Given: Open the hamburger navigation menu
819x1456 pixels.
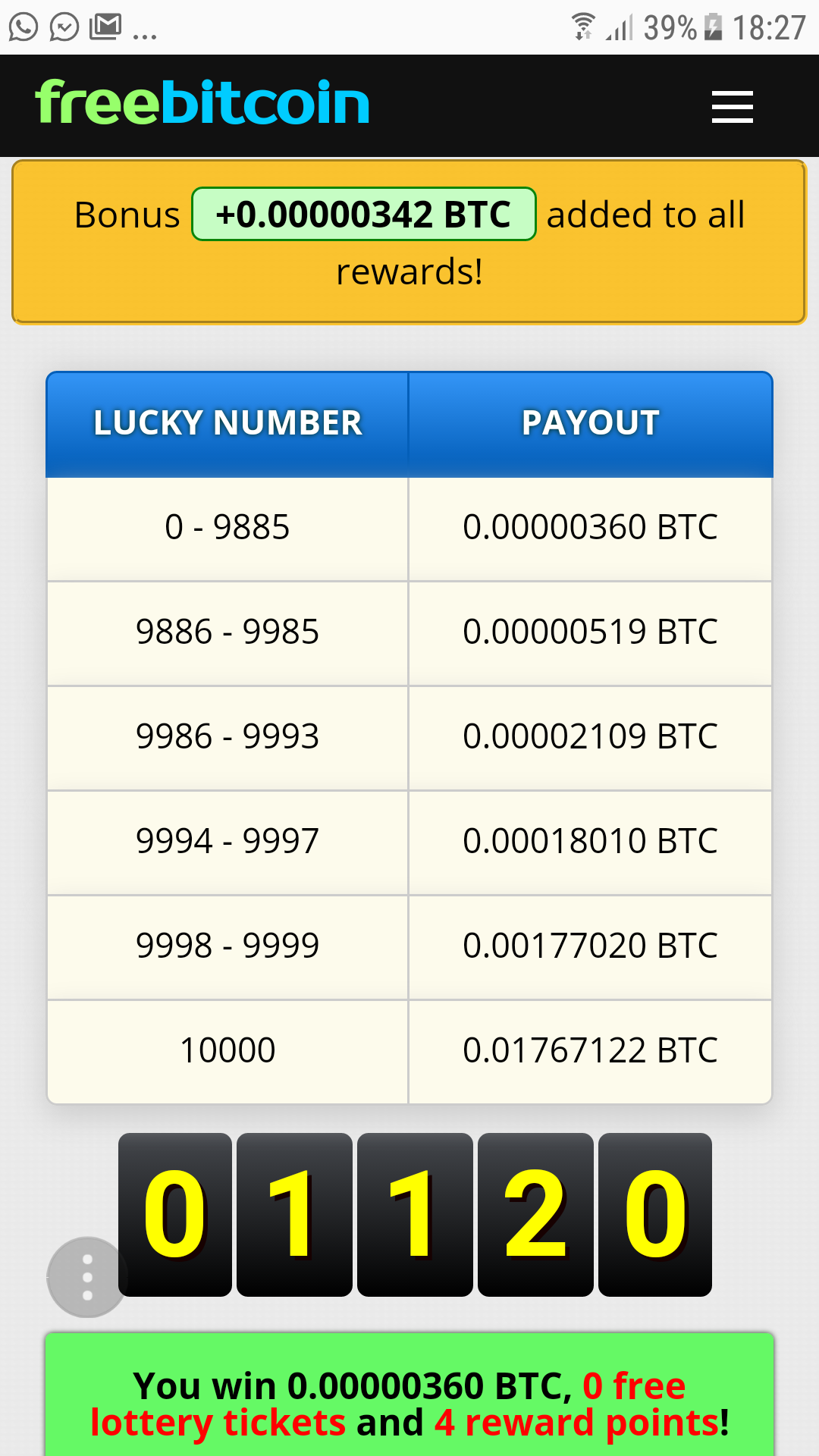Looking at the screenshot, I should (732, 106).
